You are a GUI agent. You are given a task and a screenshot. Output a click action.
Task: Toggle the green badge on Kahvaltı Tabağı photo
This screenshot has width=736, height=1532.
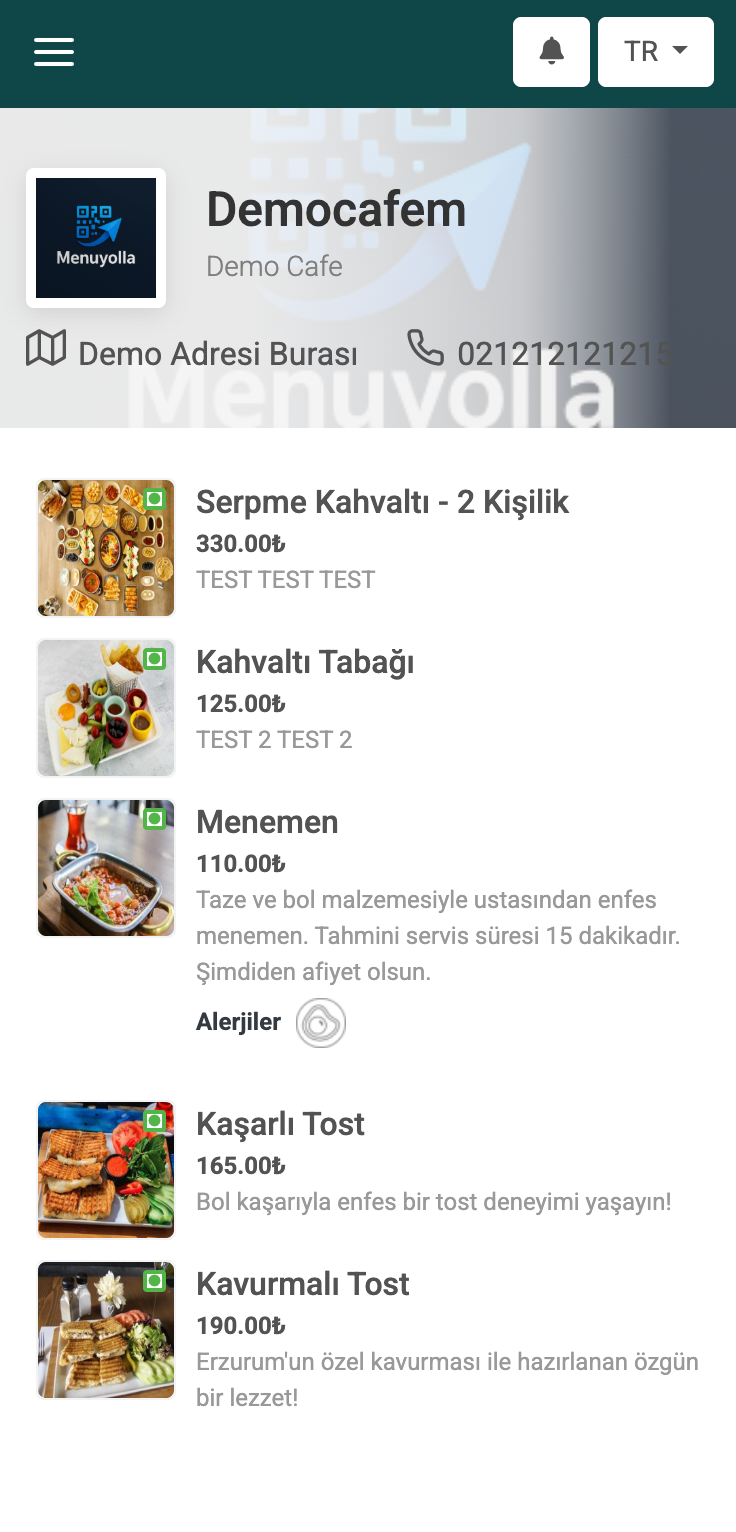click(155, 656)
